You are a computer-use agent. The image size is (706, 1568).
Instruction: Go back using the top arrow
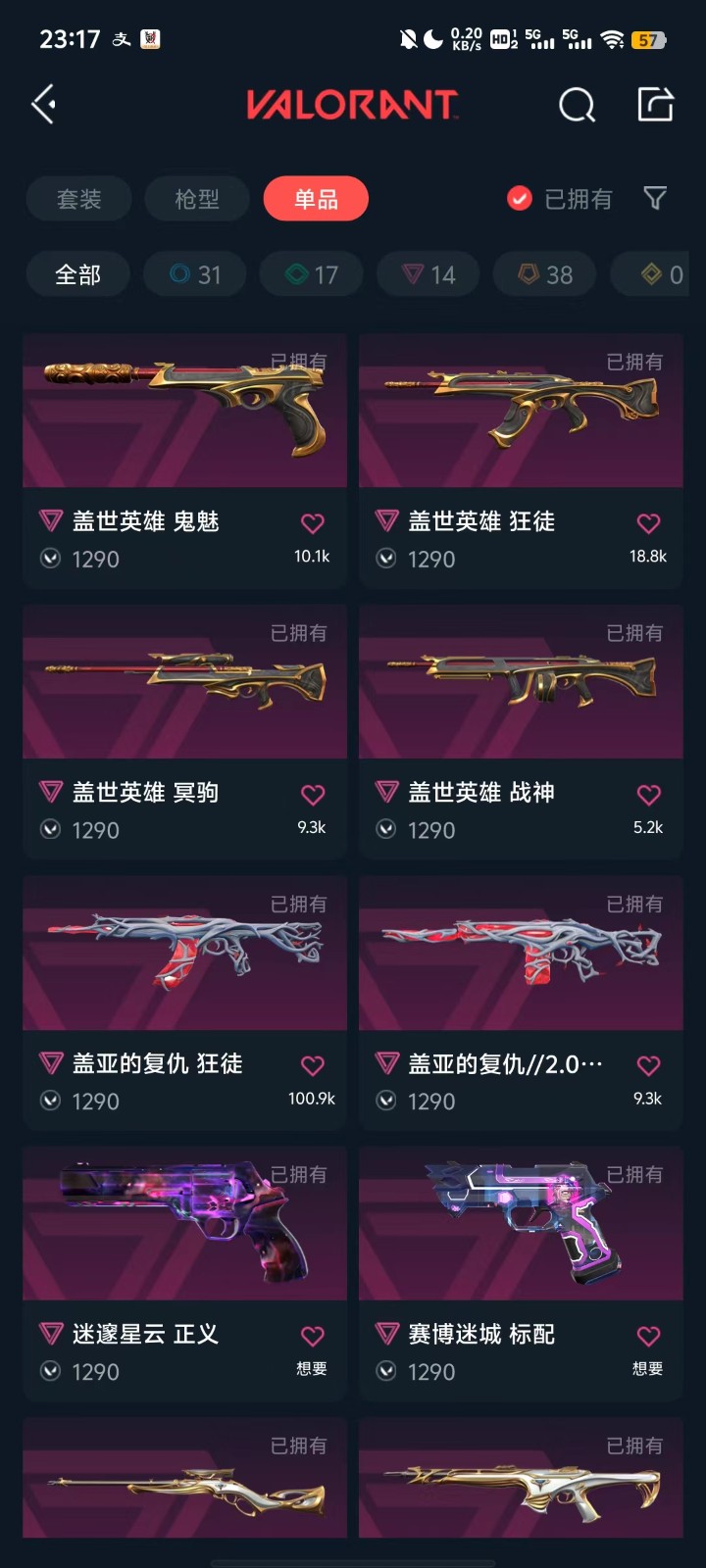click(x=43, y=104)
